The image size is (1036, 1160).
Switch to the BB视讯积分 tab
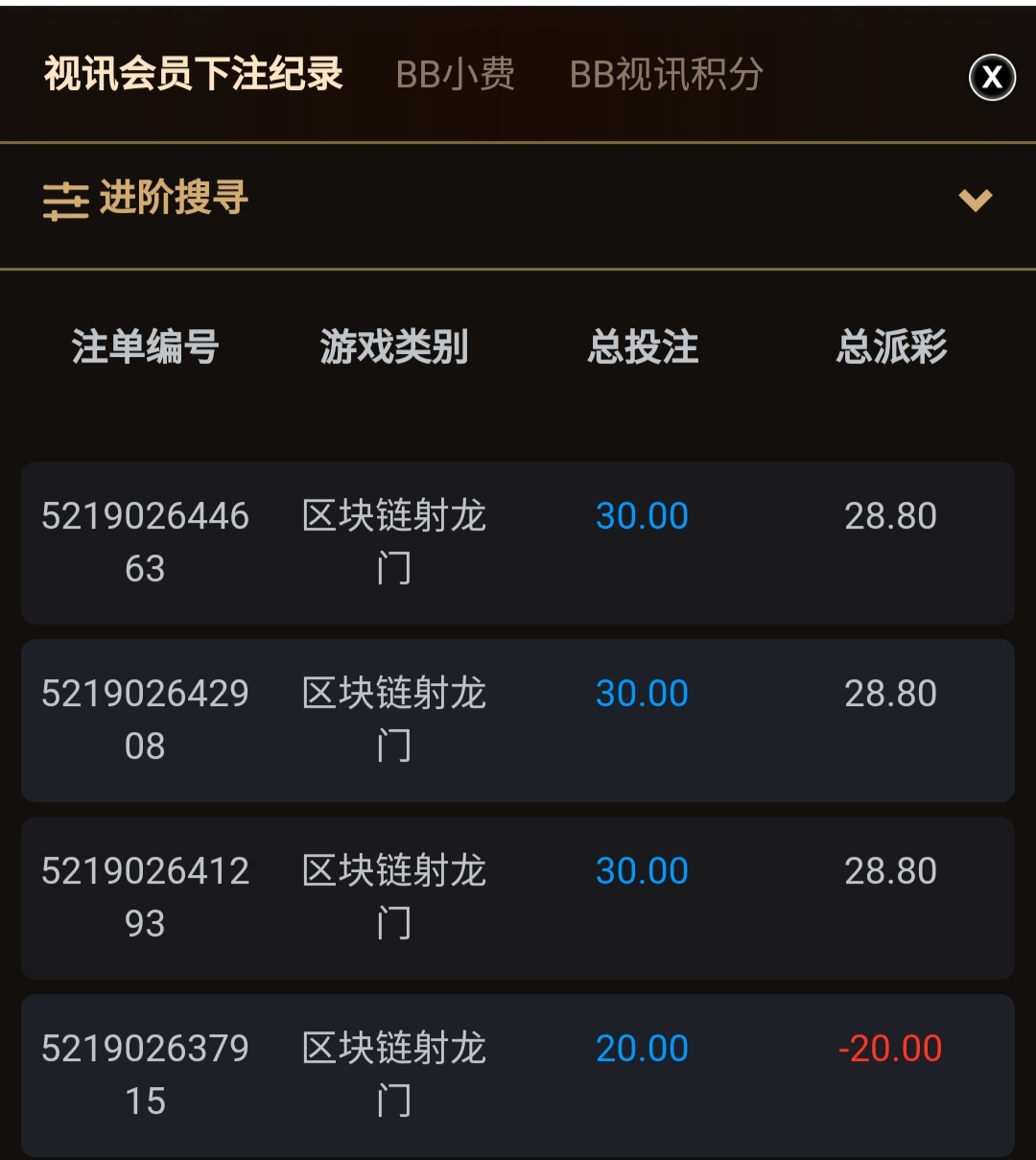[666, 74]
